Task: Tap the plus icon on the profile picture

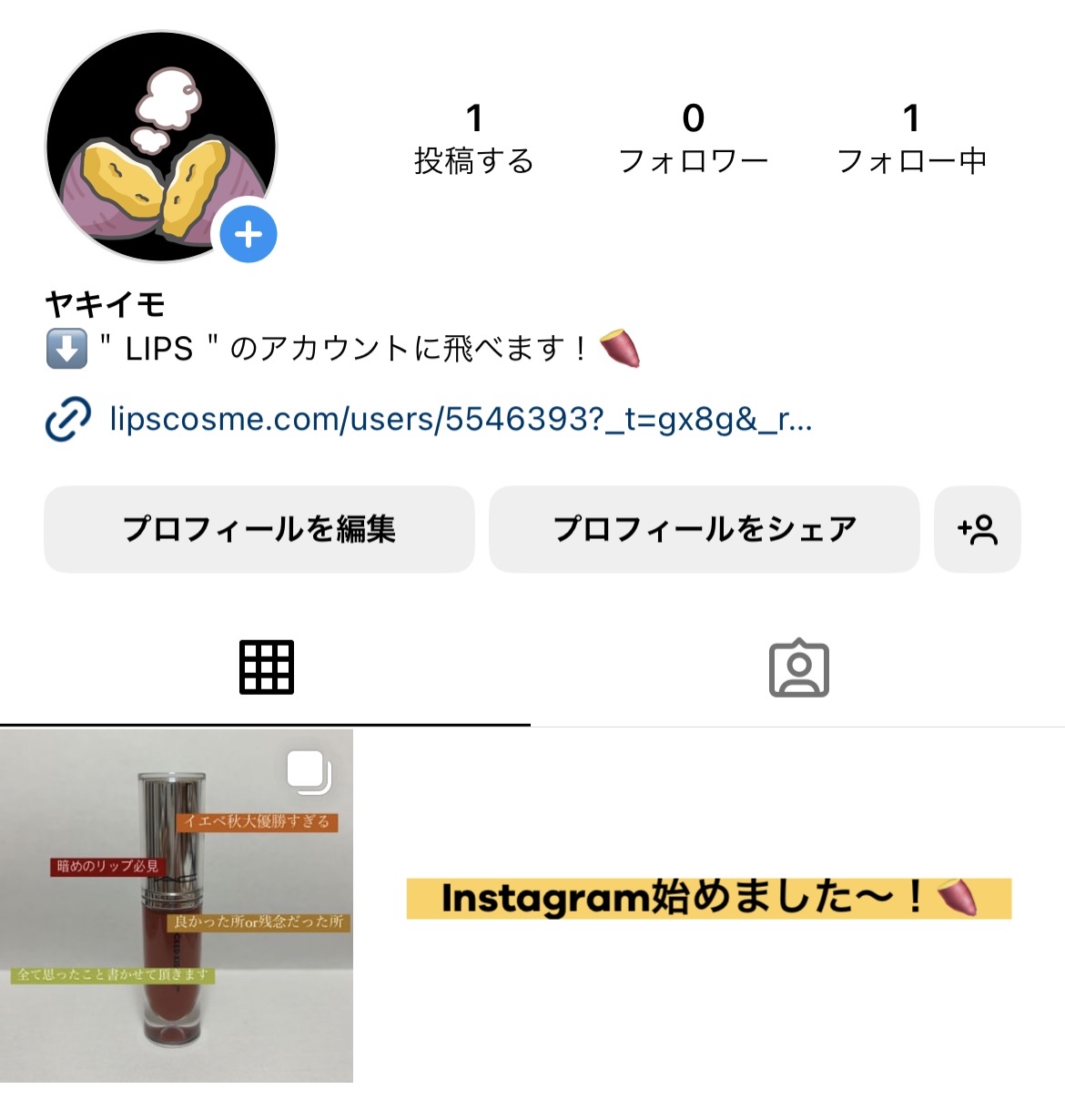Action: [247, 233]
